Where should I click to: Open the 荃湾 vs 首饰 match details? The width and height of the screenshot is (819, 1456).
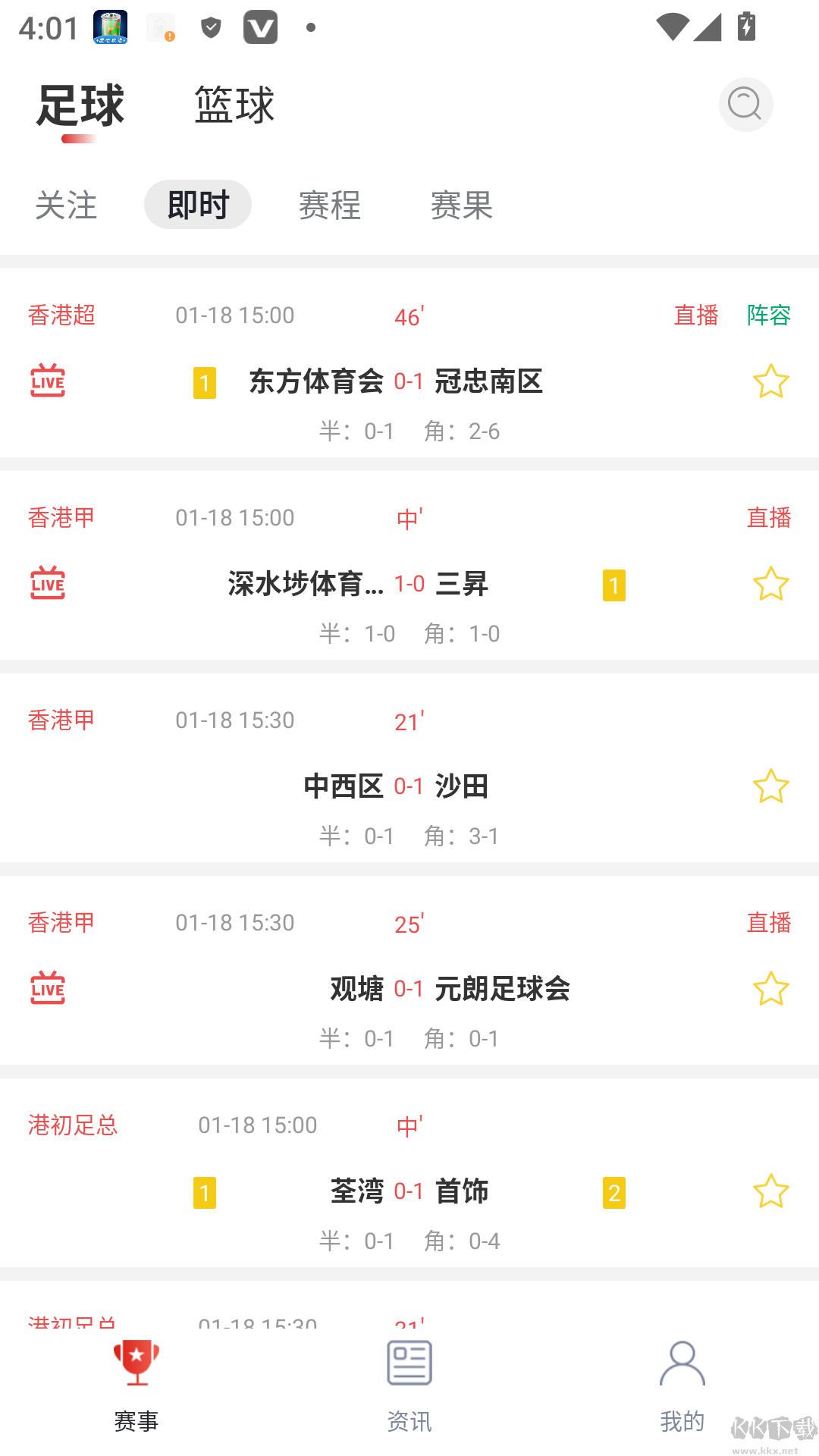409,1191
